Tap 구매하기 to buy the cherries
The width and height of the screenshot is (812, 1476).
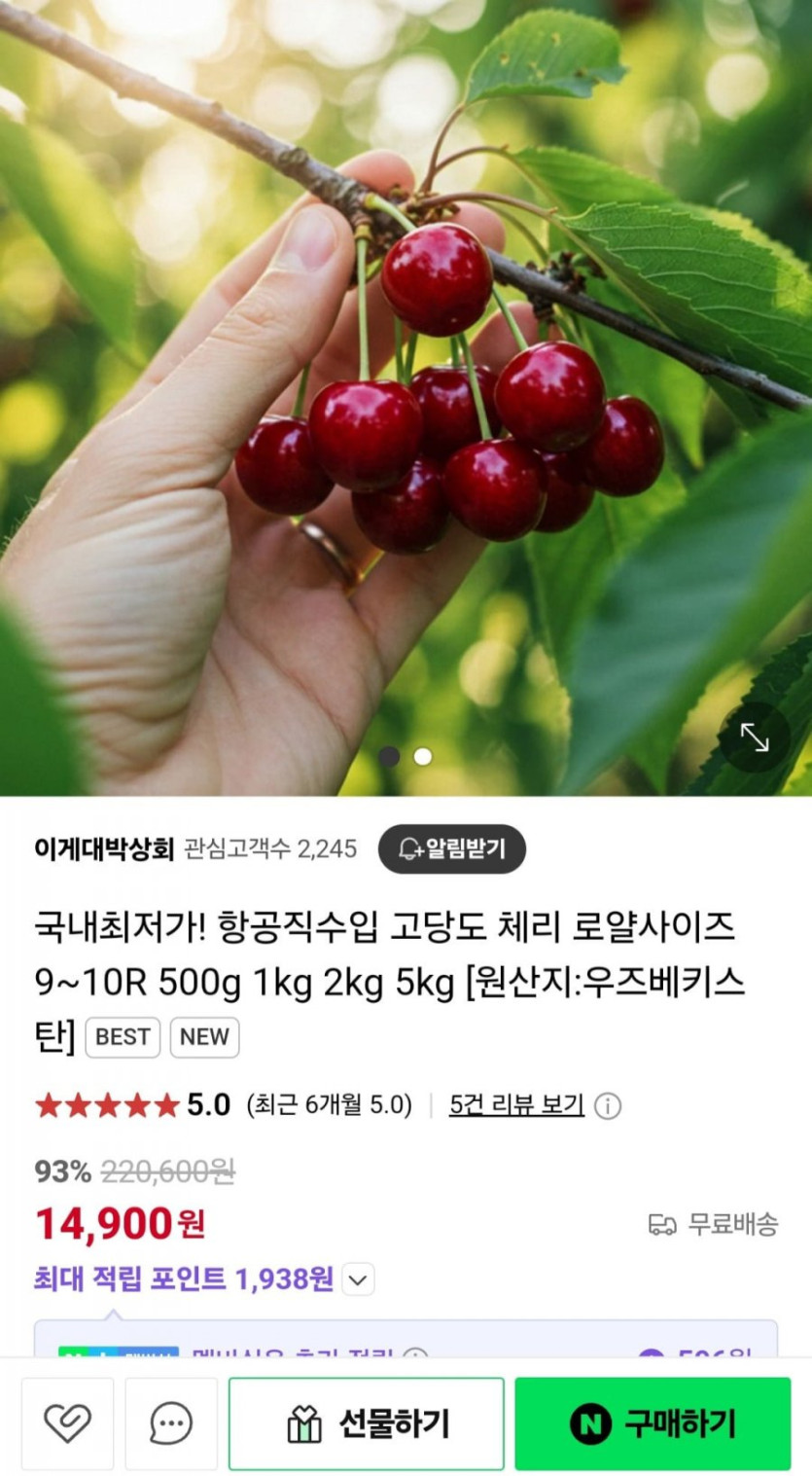click(x=653, y=1423)
